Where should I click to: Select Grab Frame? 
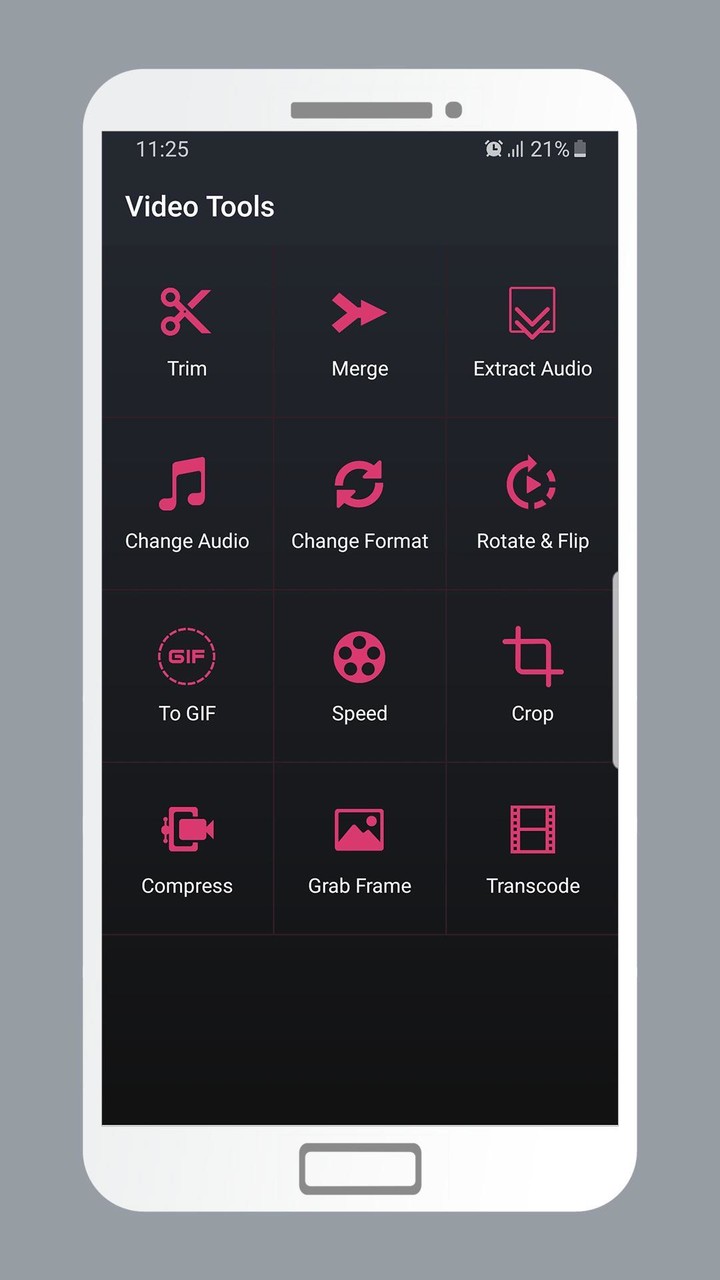tap(360, 848)
